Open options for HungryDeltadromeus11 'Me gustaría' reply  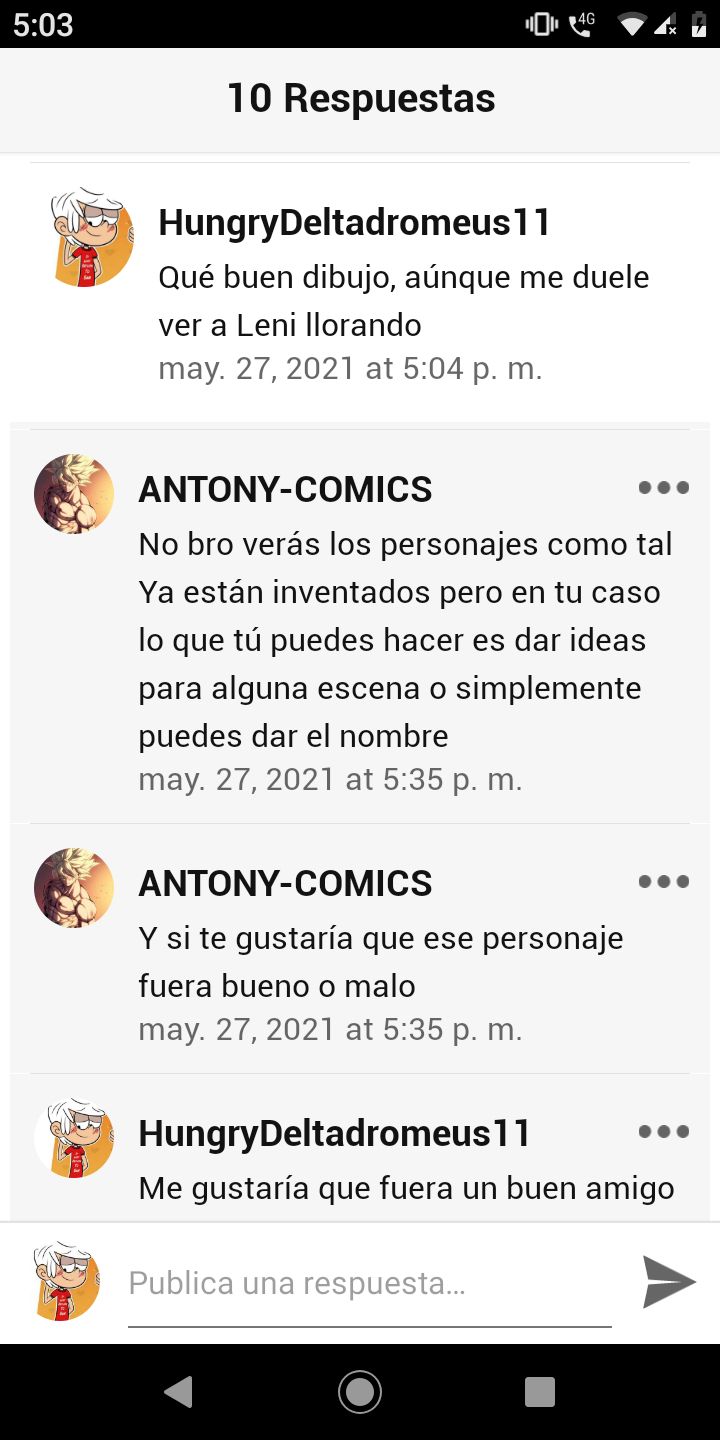click(x=664, y=1132)
